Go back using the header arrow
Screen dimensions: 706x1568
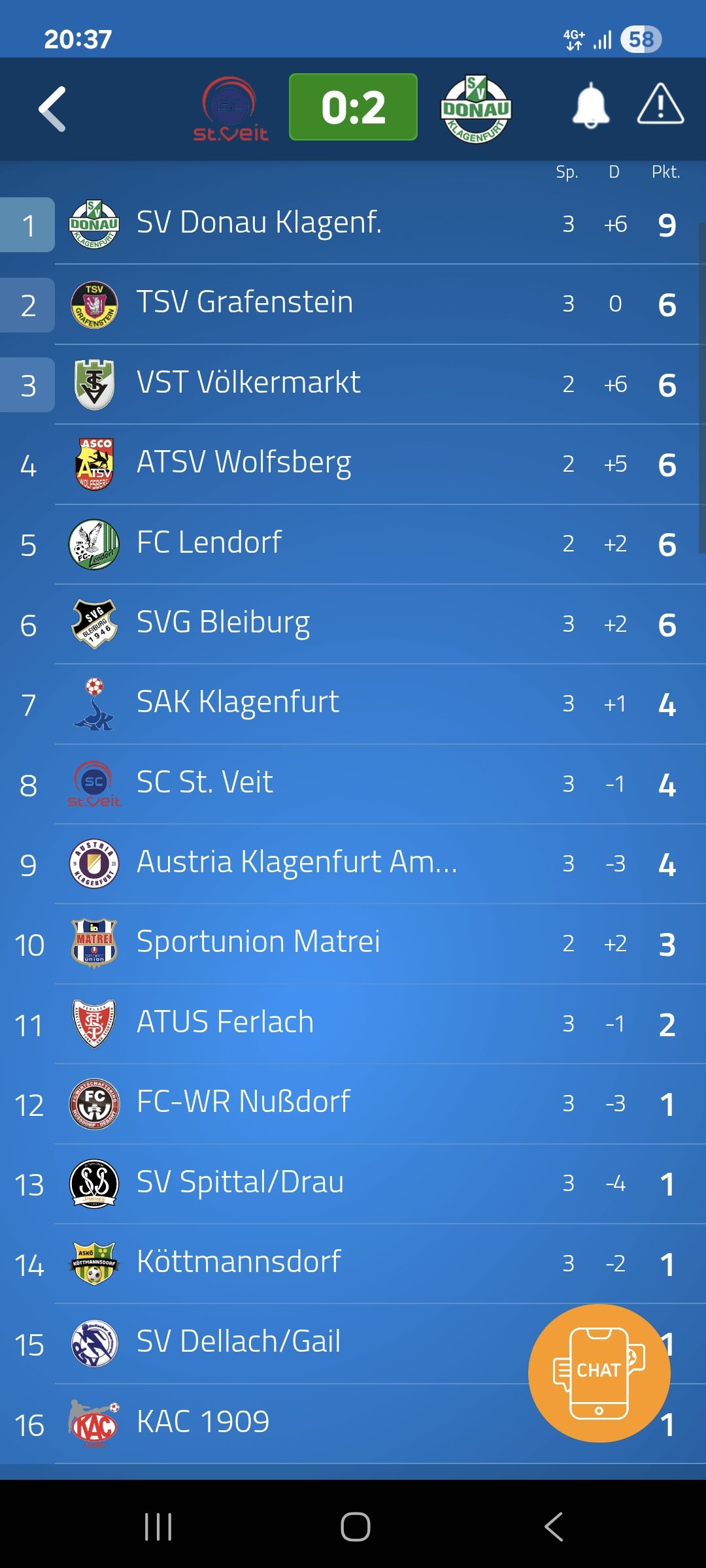52,109
